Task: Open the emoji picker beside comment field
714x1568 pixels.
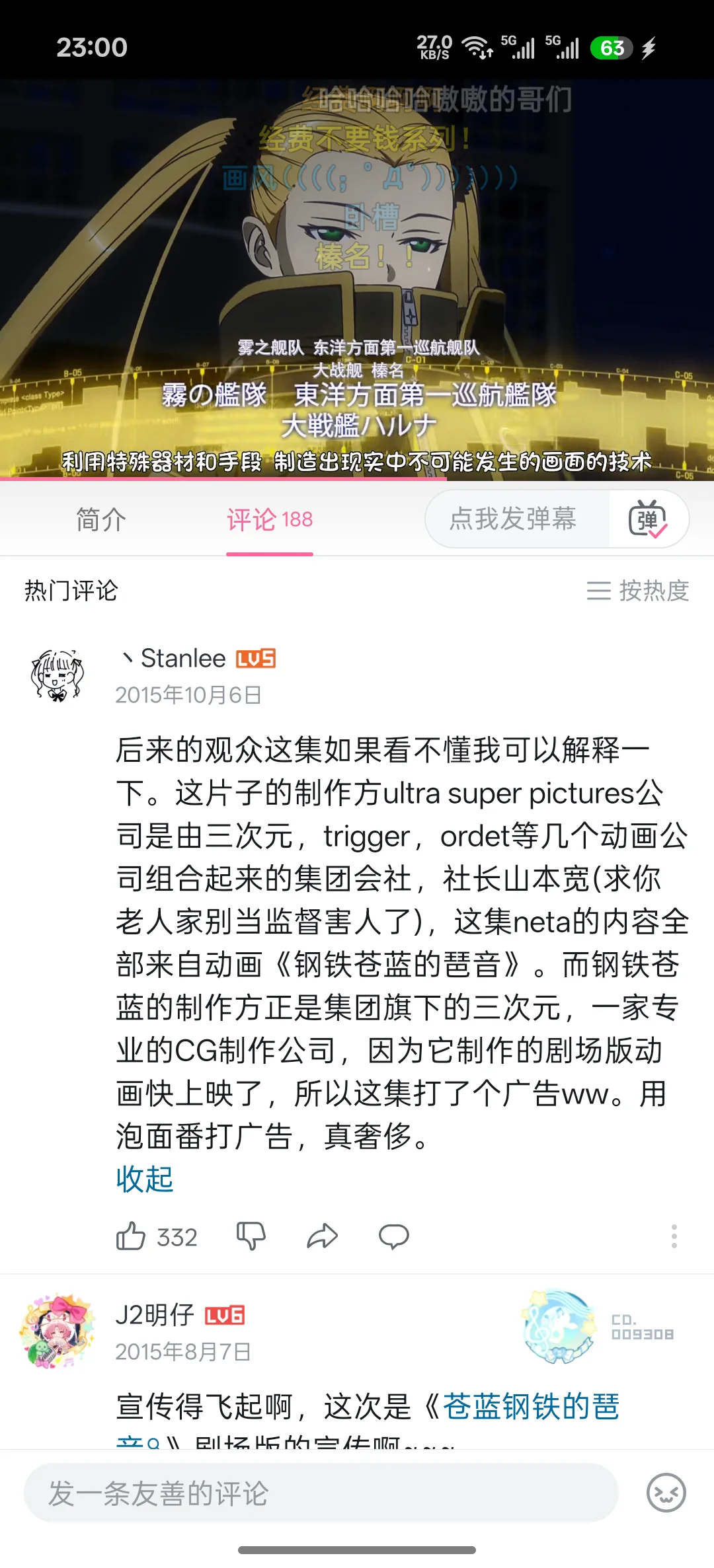Action: coord(666,1493)
